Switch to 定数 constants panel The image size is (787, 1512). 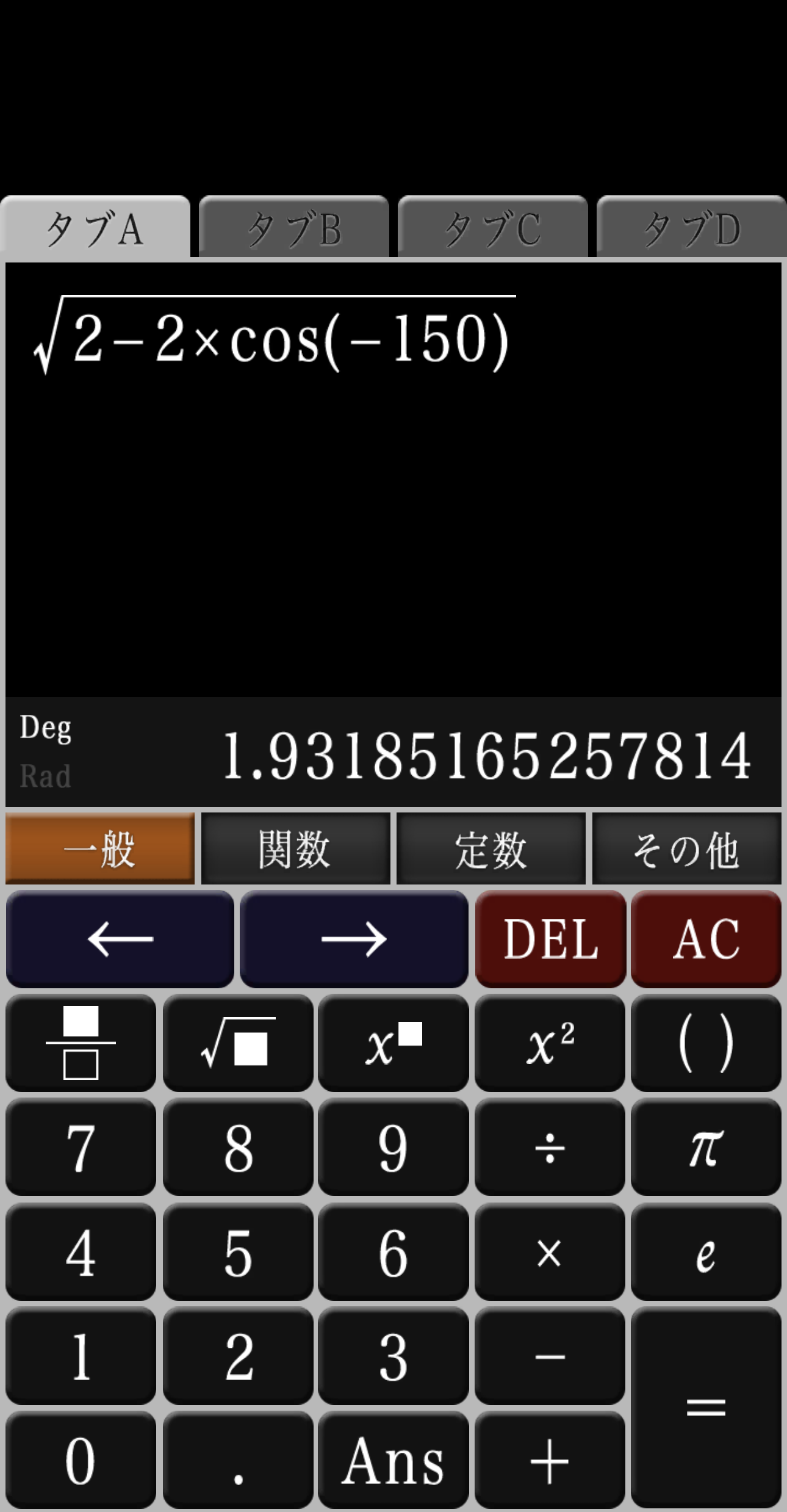click(491, 848)
